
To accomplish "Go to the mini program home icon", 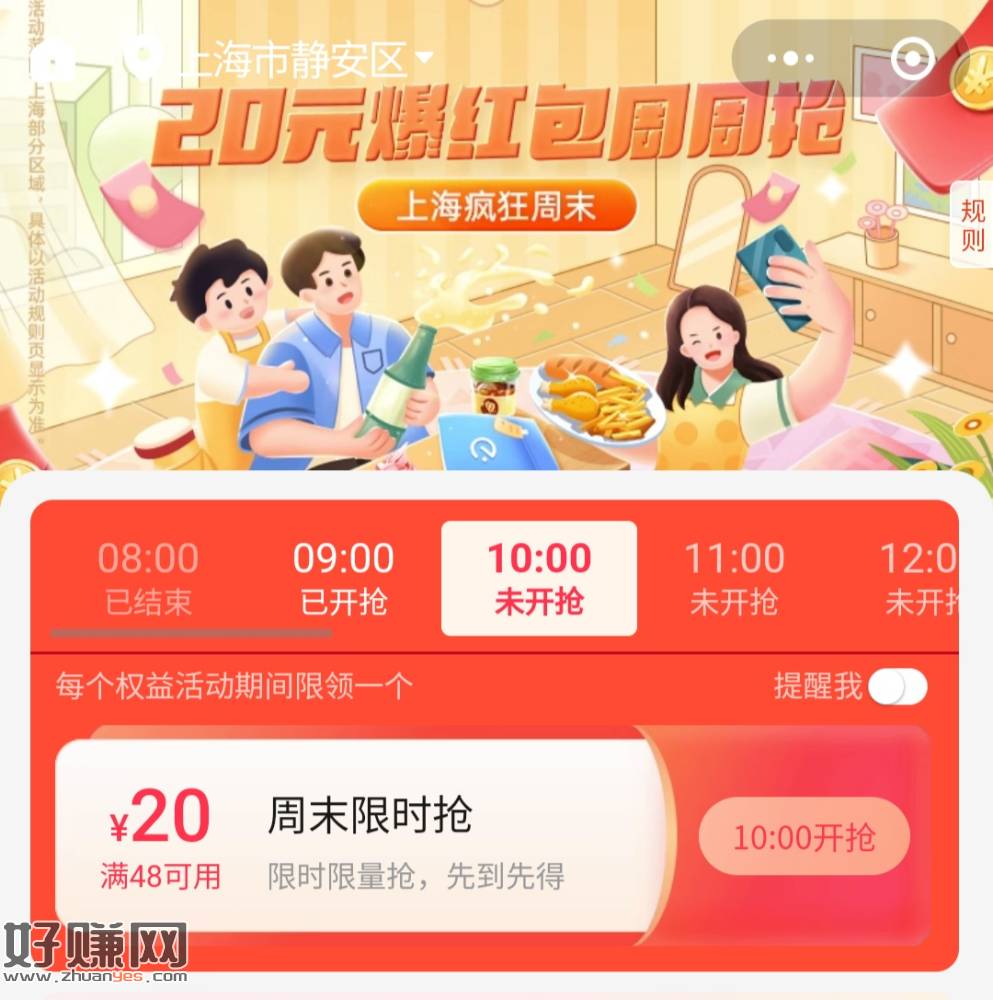I will pos(52,59).
